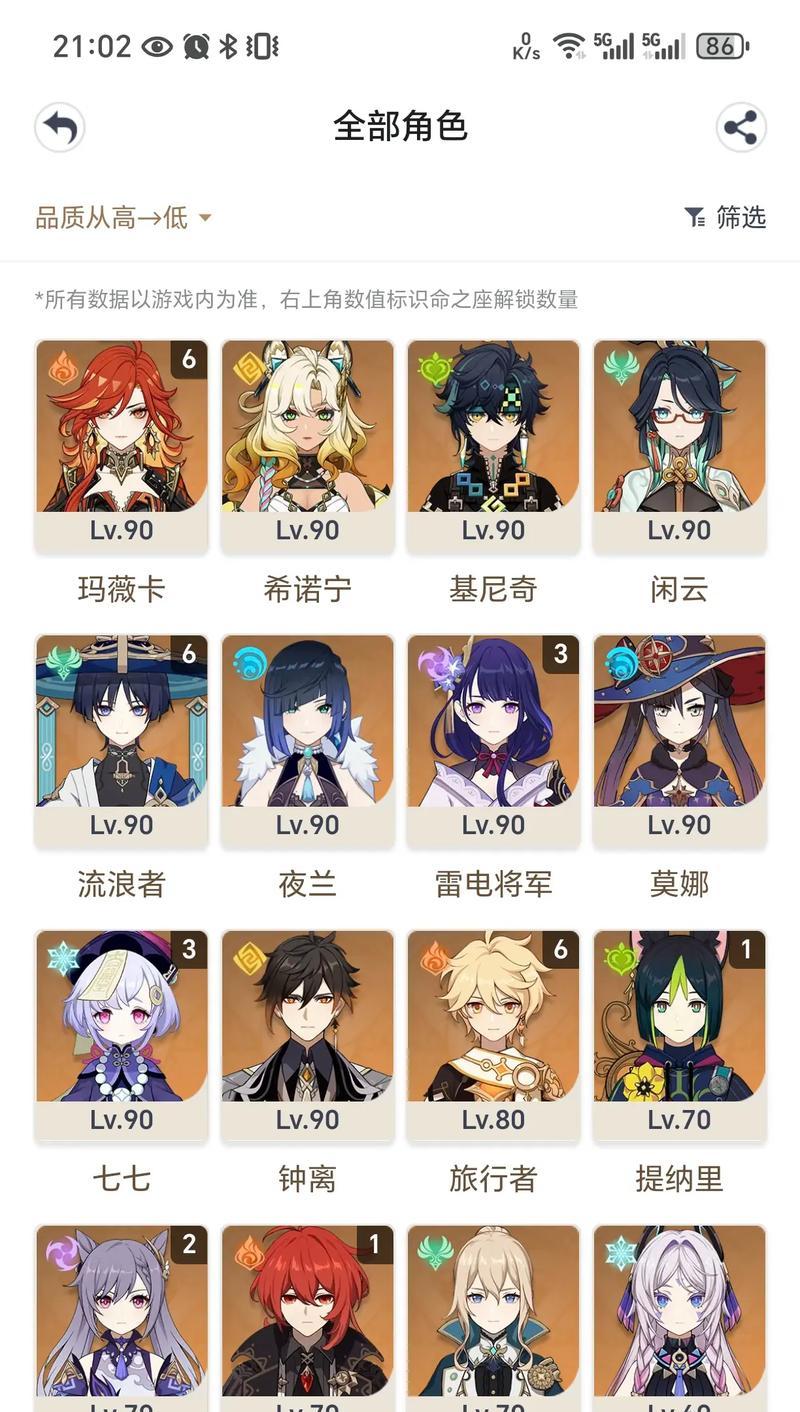The height and width of the screenshot is (1412, 800).
Task: View 基尼奇 character details
Action: [493, 445]
